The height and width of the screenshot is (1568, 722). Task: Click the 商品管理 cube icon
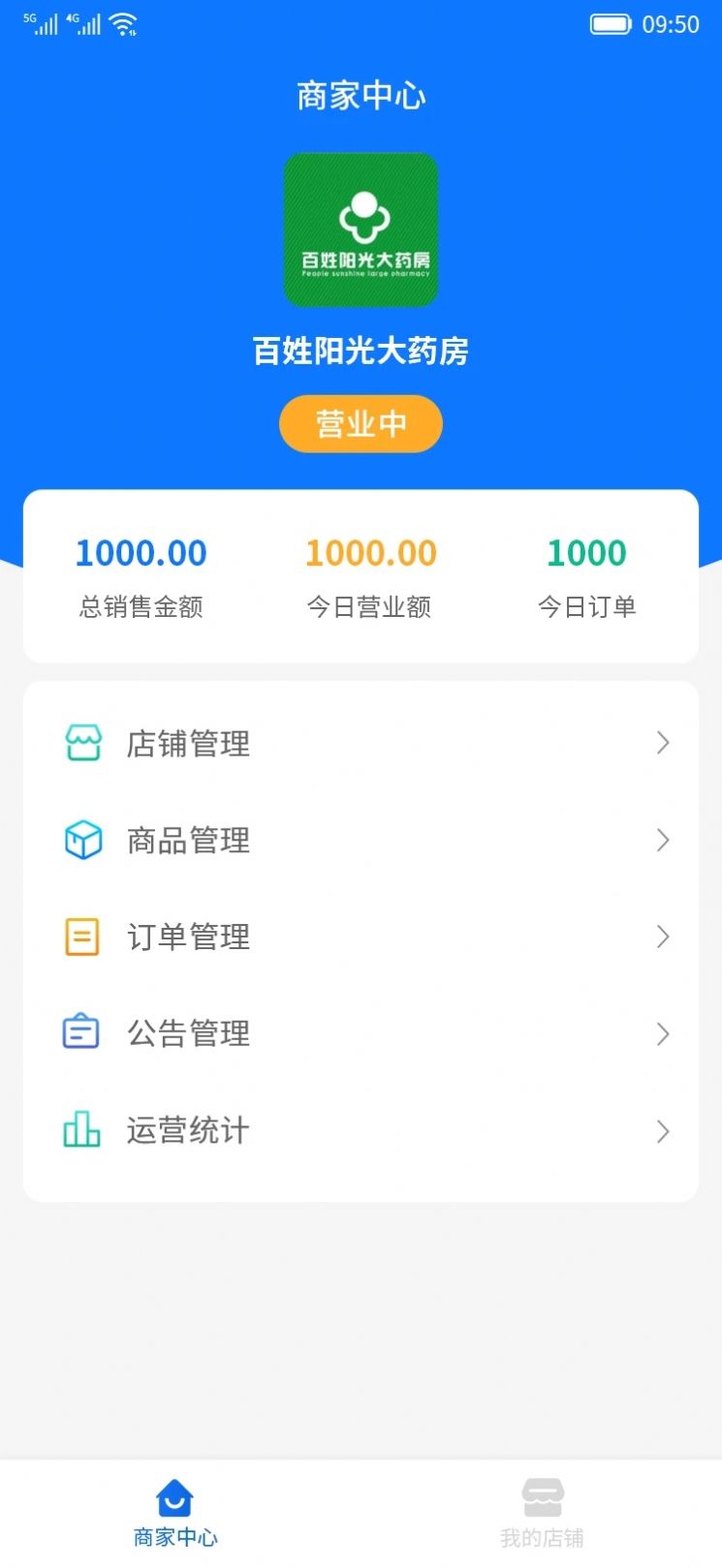(82, 840)
